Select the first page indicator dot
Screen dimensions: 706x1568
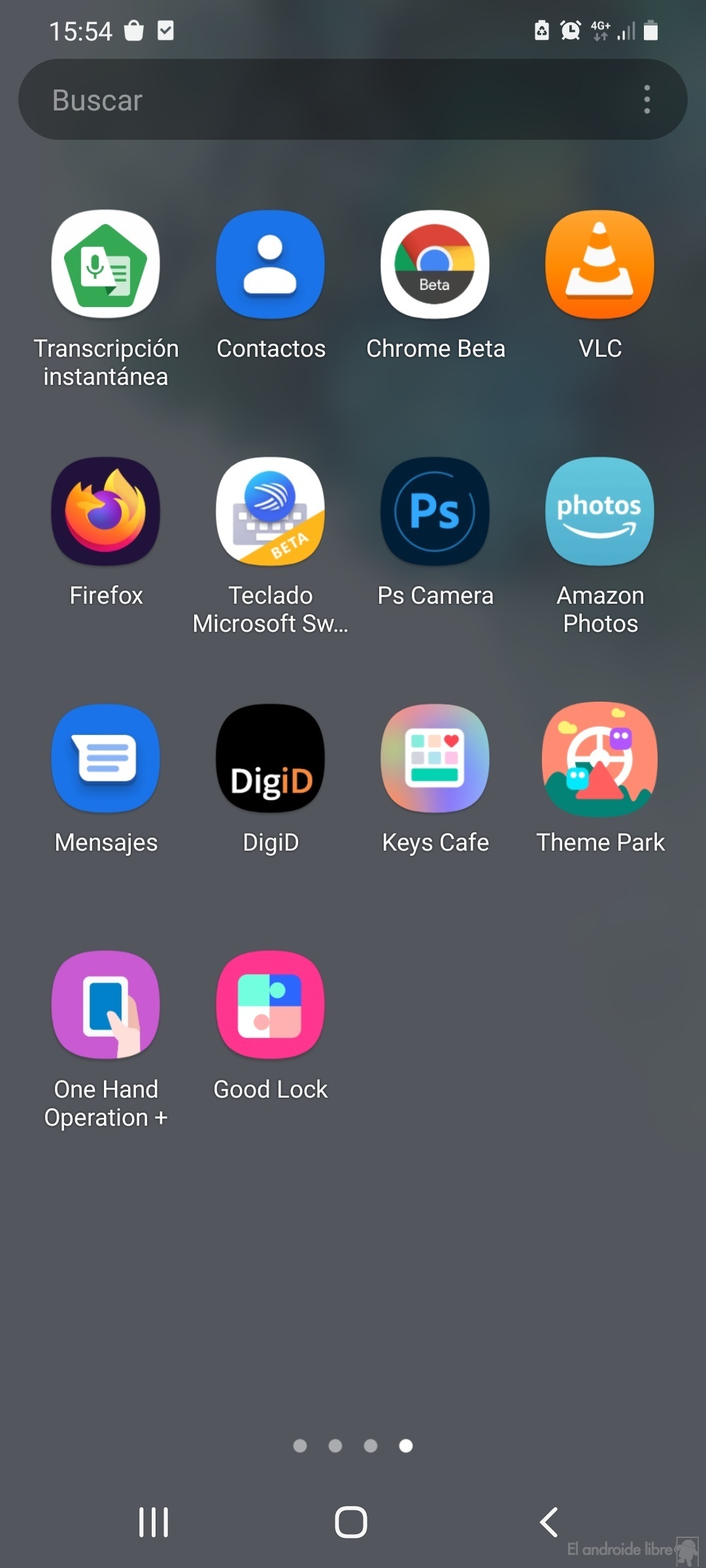[x=300, y=1446]
